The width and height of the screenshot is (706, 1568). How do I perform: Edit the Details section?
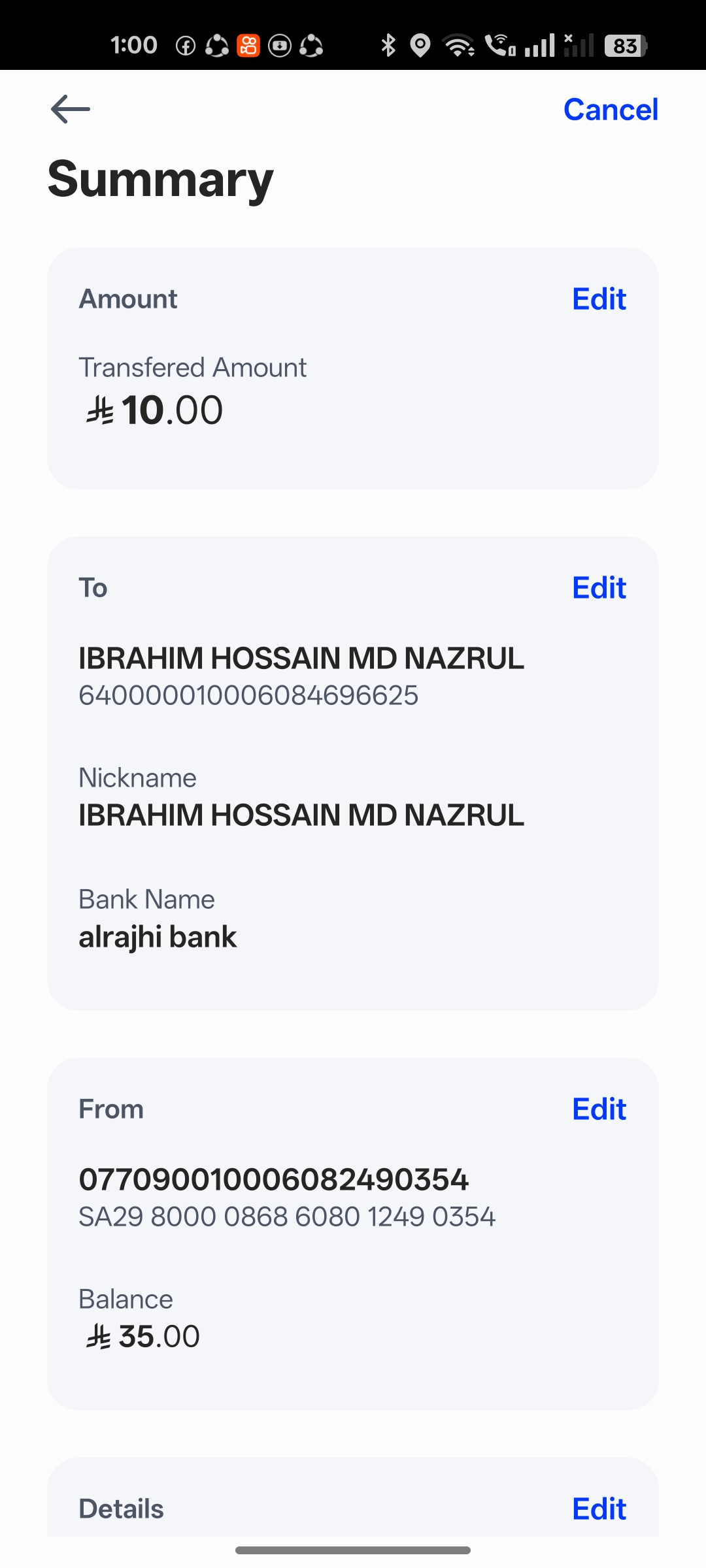(599, 1509)
